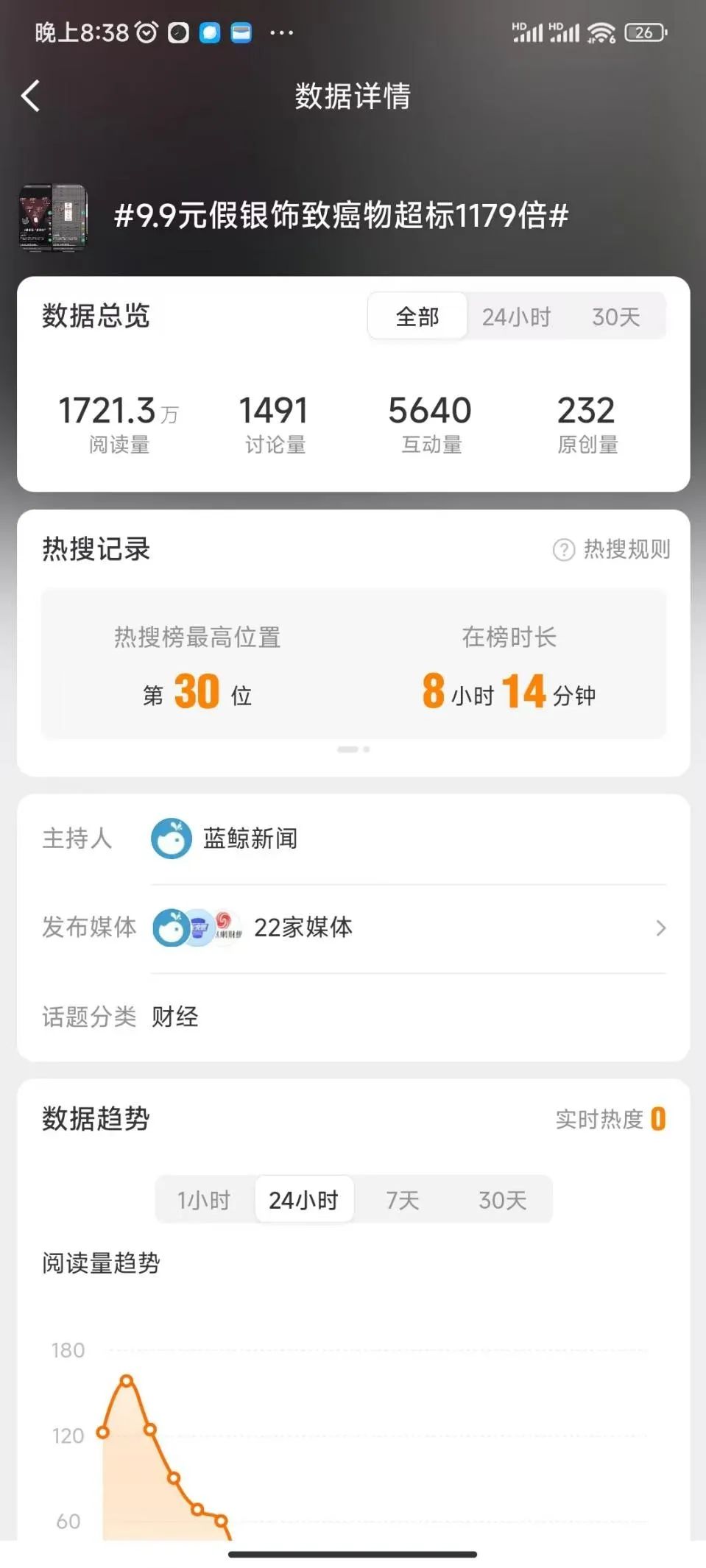Image resolution: width=706 pixels, height=1568 pixels.
Task: Show the 30天 data trend
Action: (502, 1200)
